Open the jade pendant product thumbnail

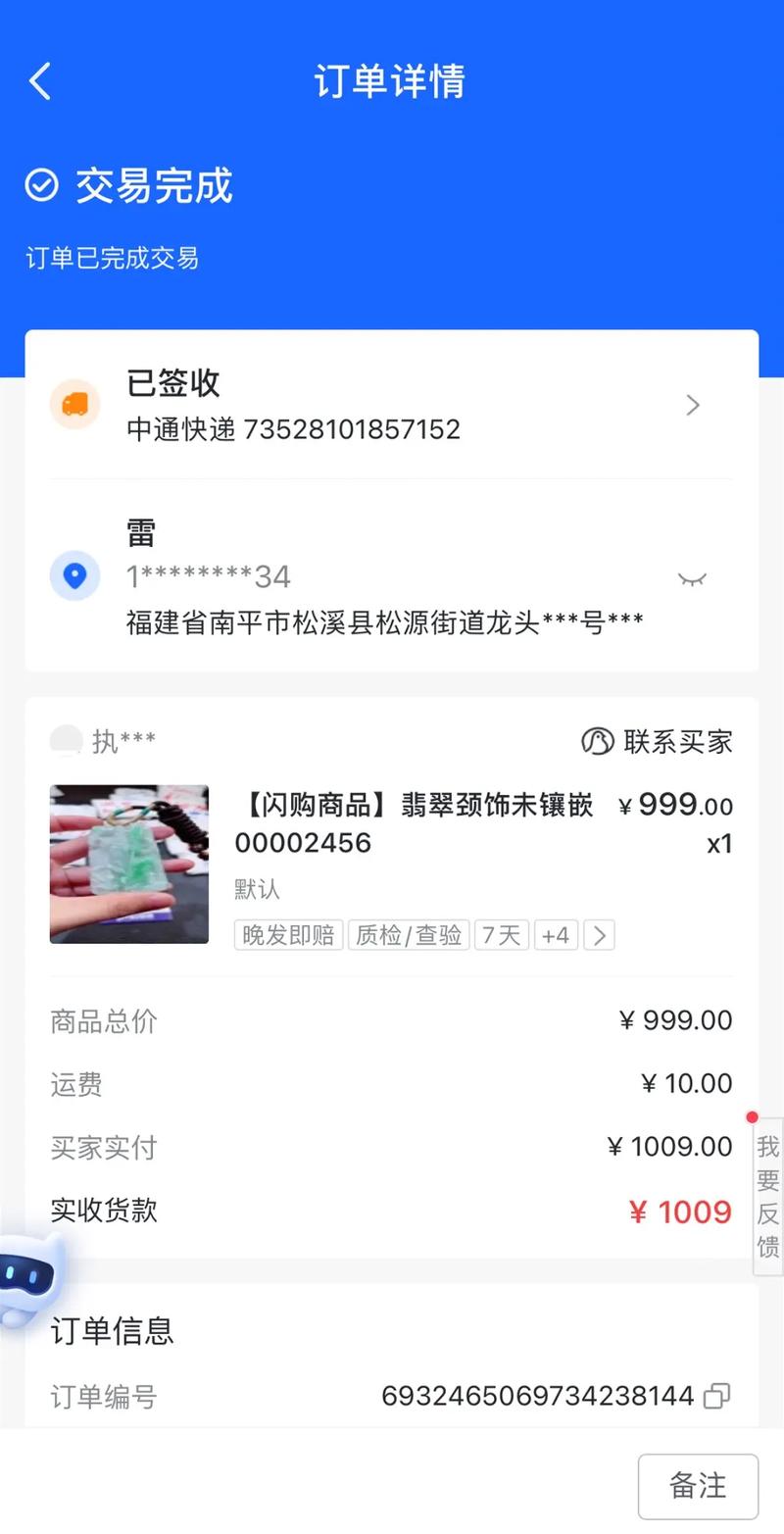point(129,864)
